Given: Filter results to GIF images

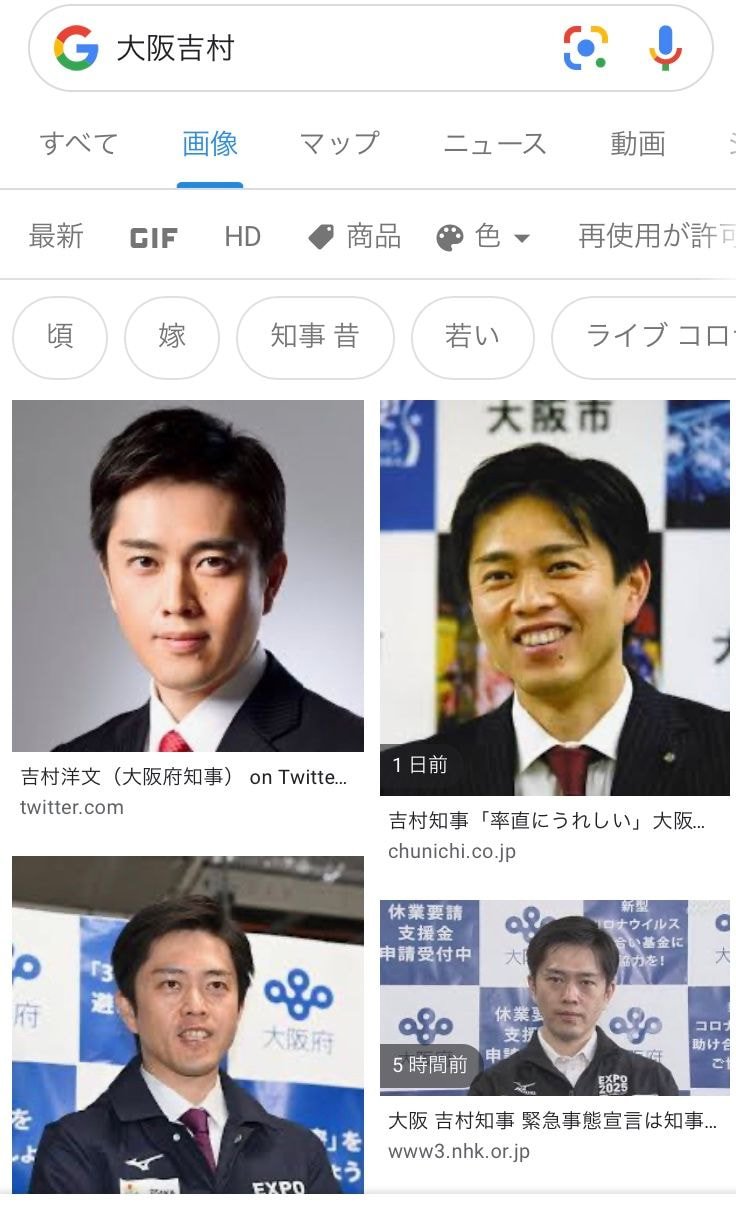Looking at the screenshot, I should [154, 238].
